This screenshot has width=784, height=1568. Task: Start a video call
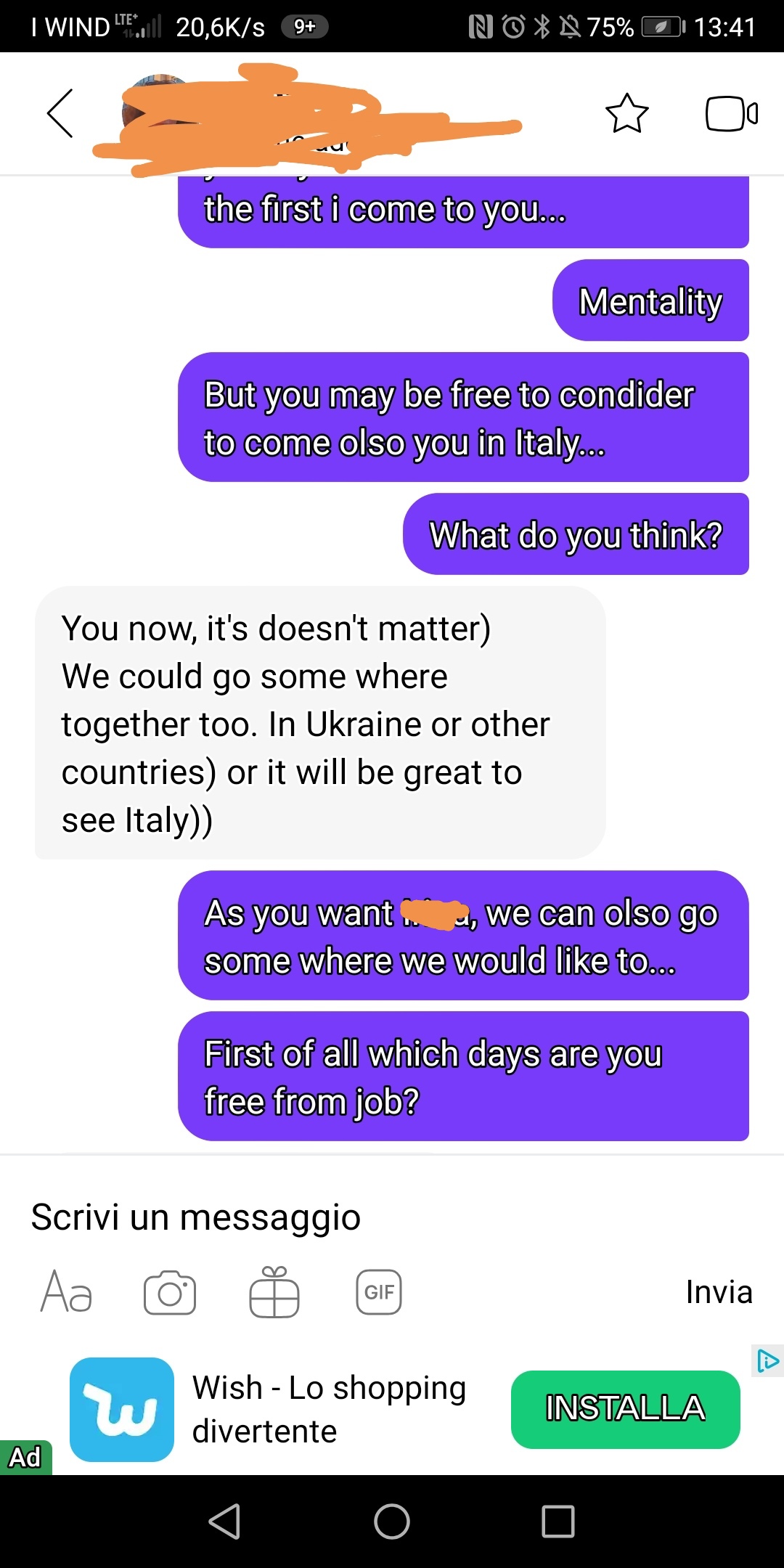click(731, 114)
